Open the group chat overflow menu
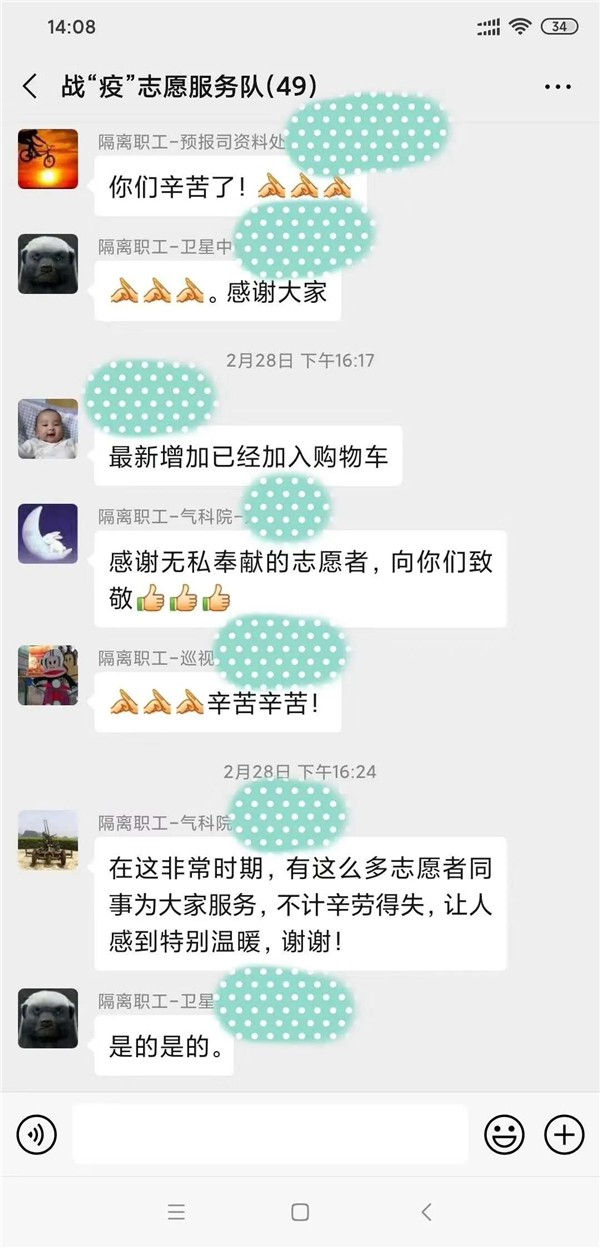This screenshot has height=1248, width=600. (x=557, y=87)
